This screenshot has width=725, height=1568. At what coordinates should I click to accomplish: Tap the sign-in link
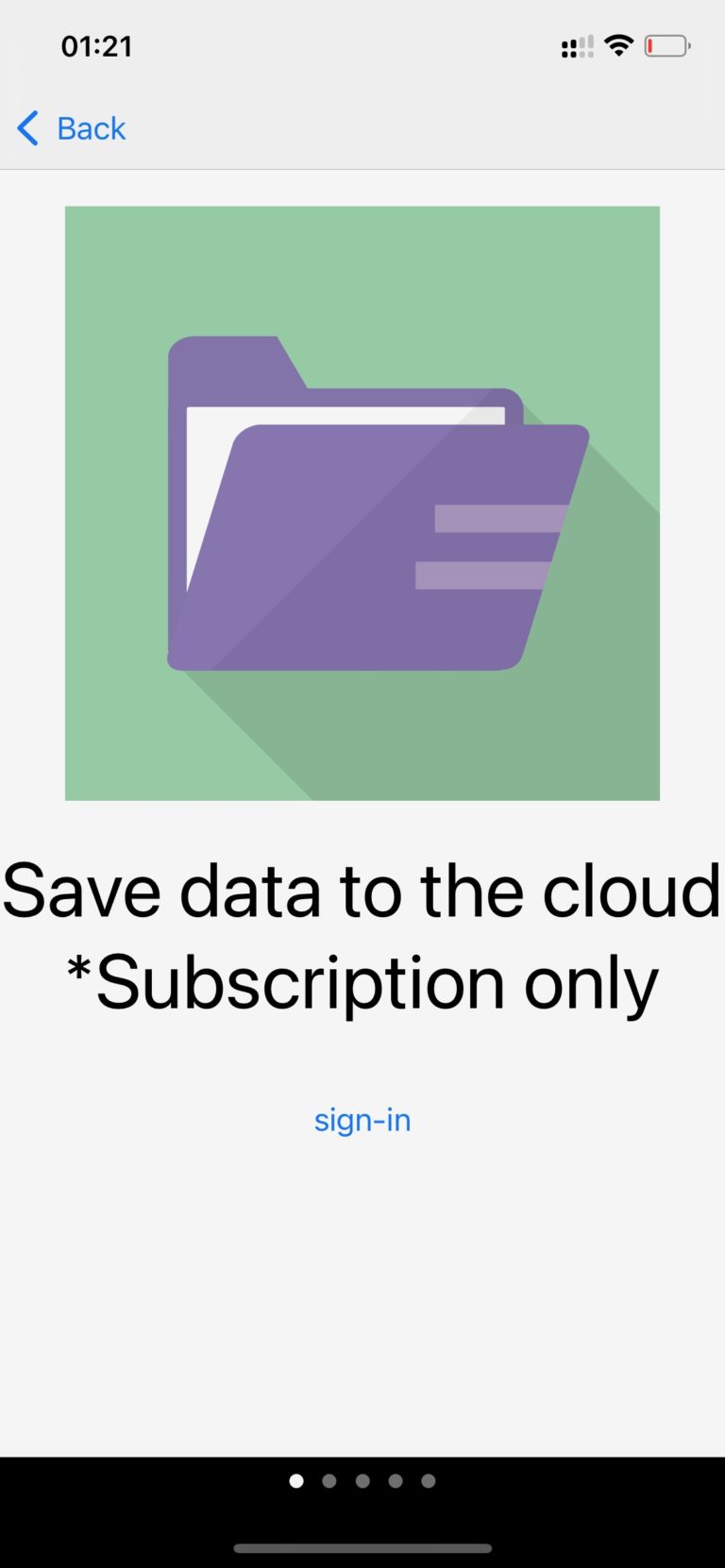[362, 1120]
